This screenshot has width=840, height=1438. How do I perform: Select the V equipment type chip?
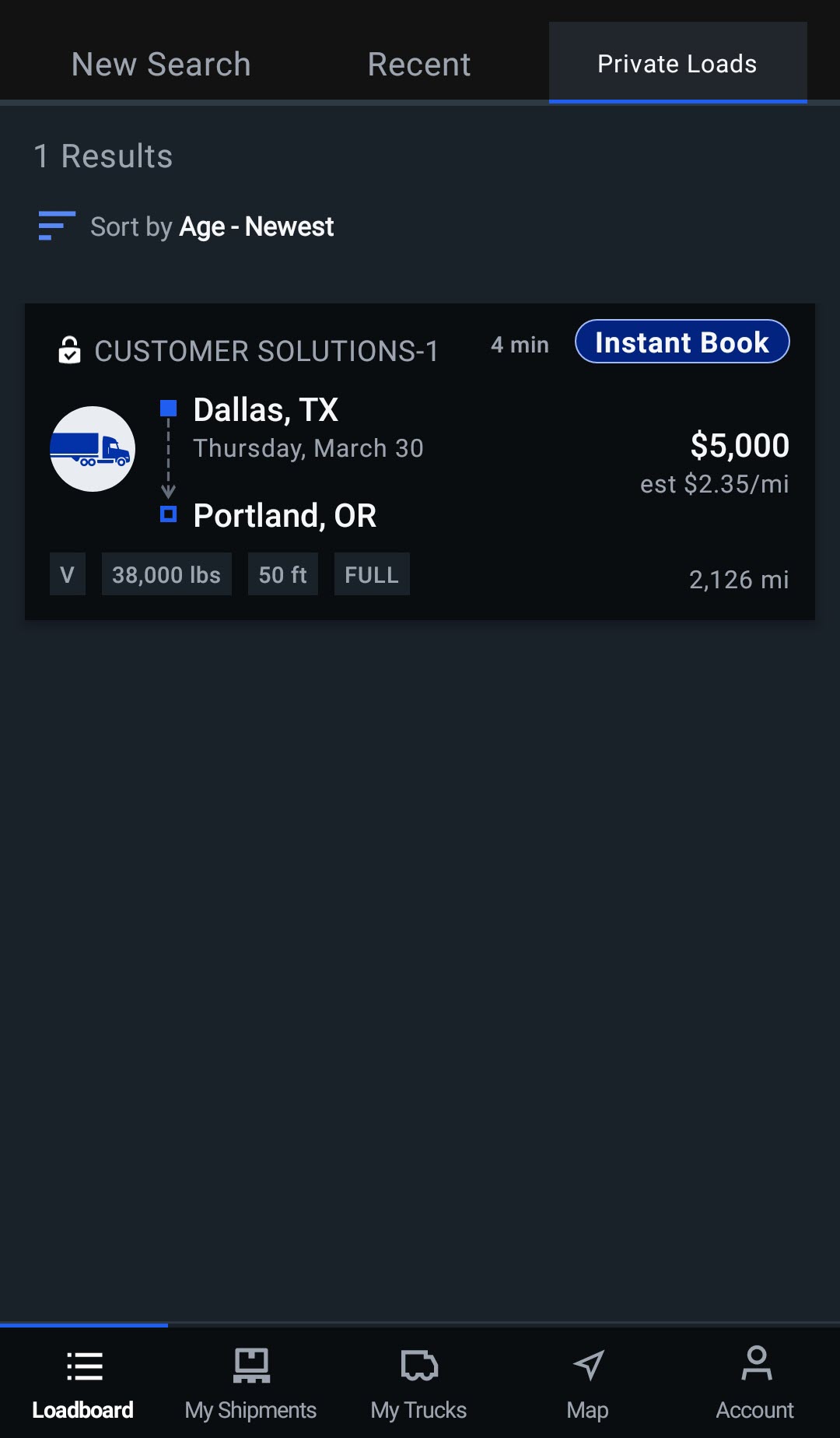pos(67,573)
